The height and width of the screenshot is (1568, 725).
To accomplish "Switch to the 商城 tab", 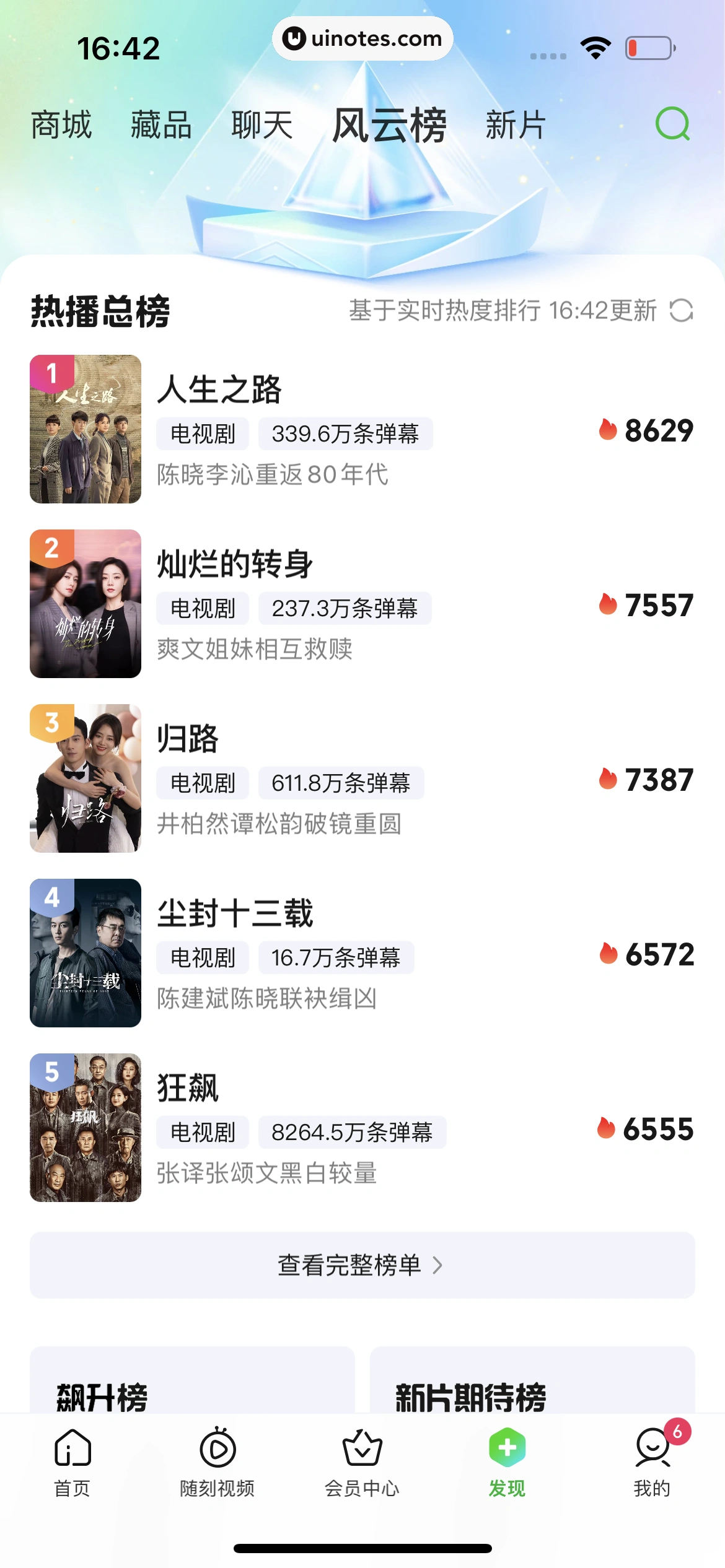I will point(61,125).
